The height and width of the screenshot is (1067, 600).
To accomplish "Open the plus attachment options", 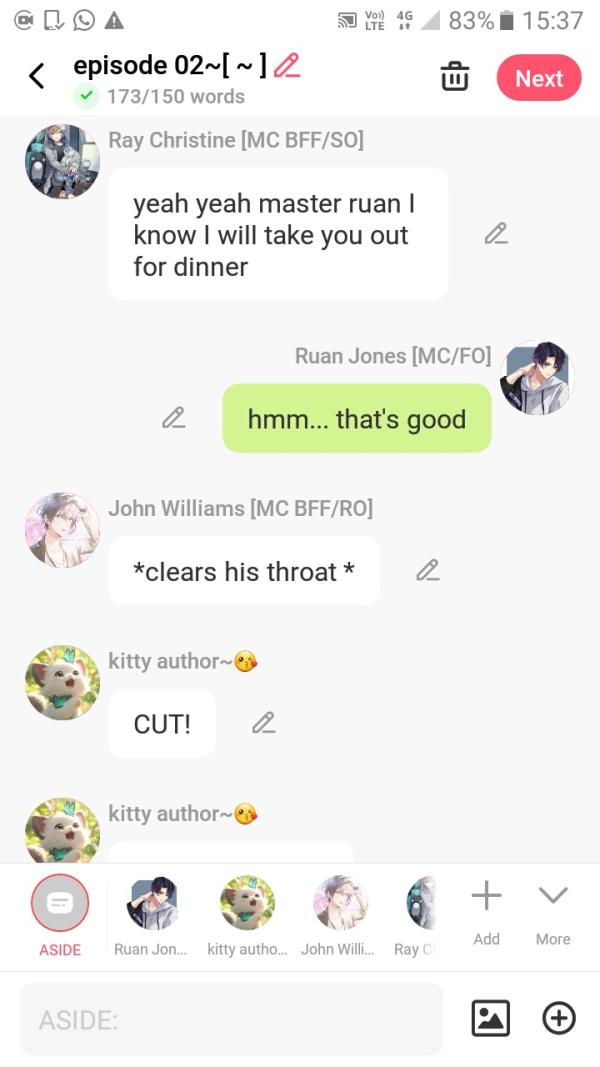I will [558, 1019].
